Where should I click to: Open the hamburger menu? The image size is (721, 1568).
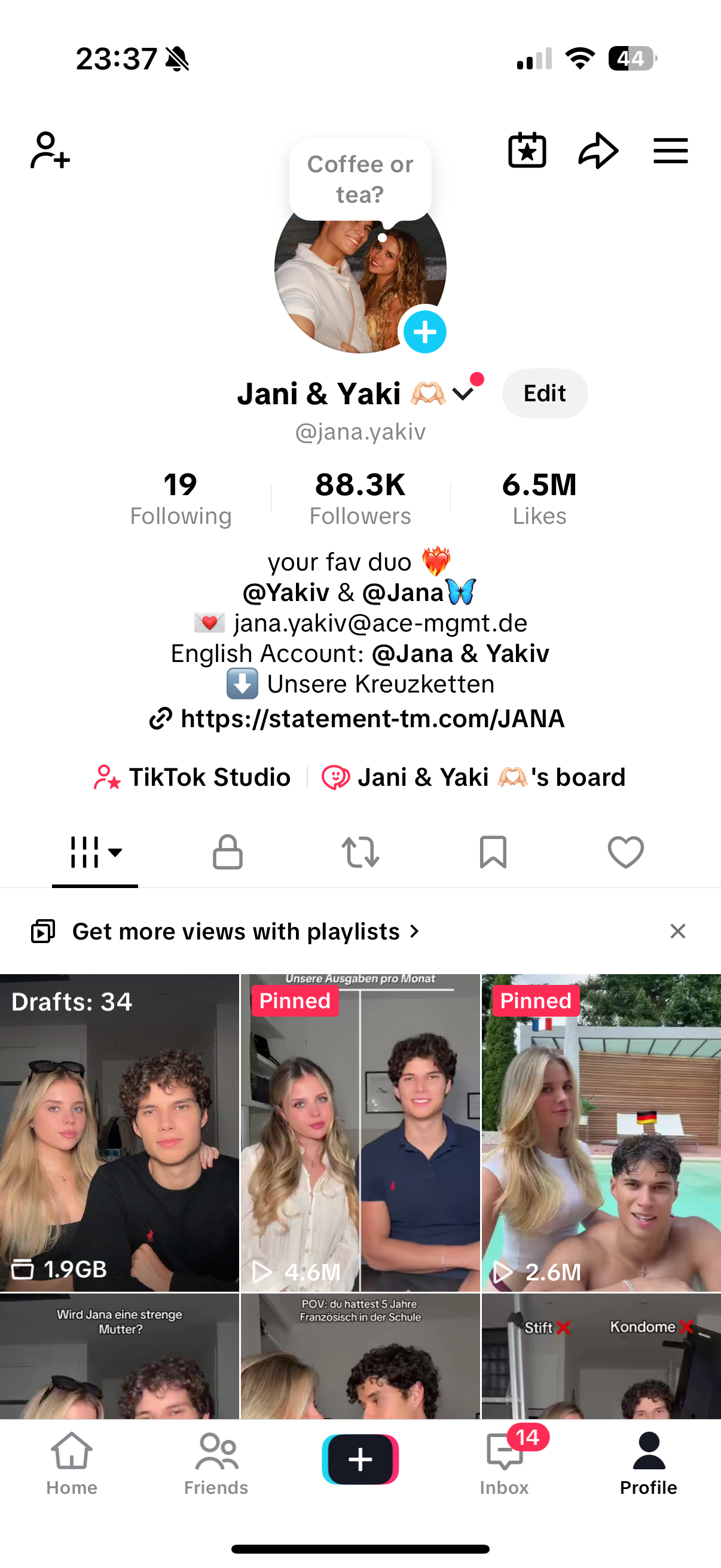(671, 150)
